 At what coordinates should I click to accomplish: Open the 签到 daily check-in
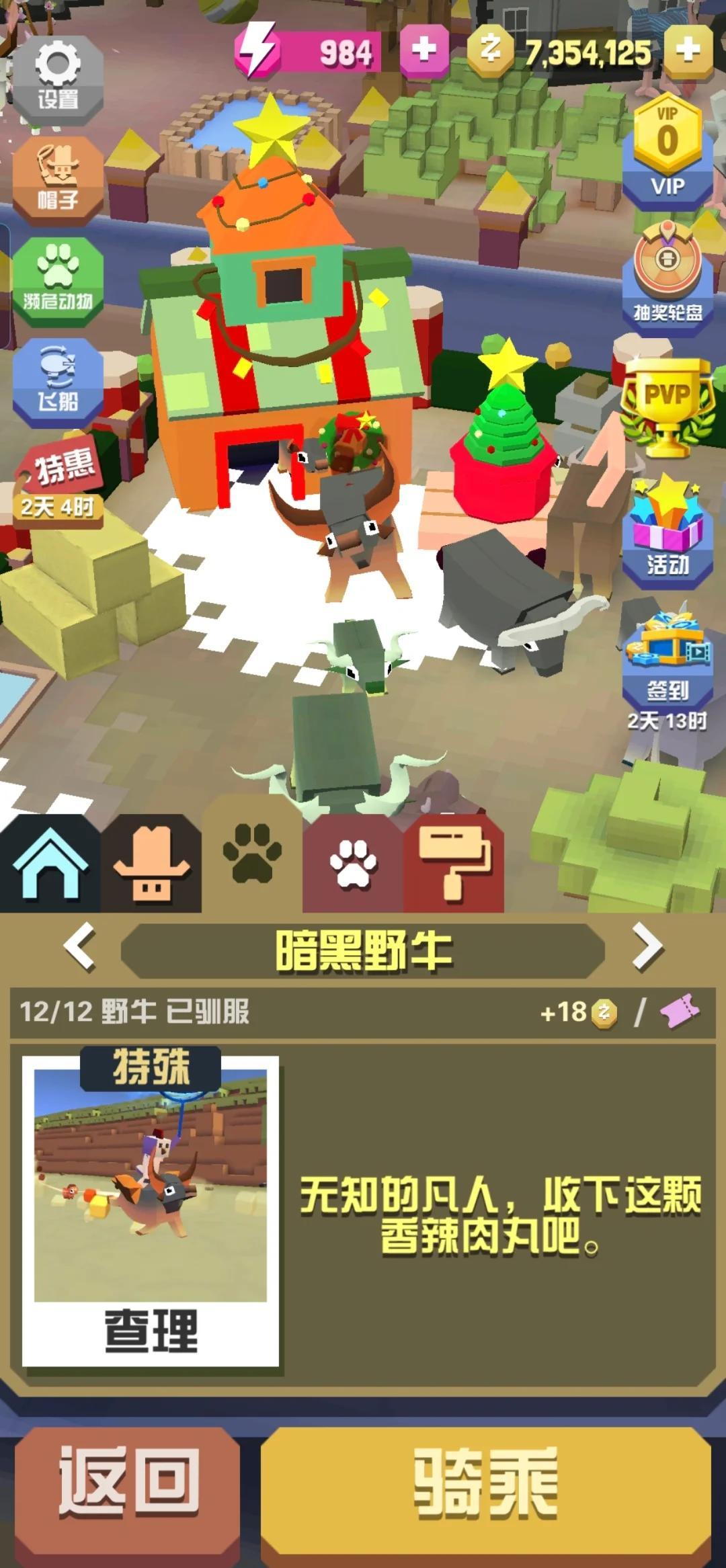[x=667, y=662]
